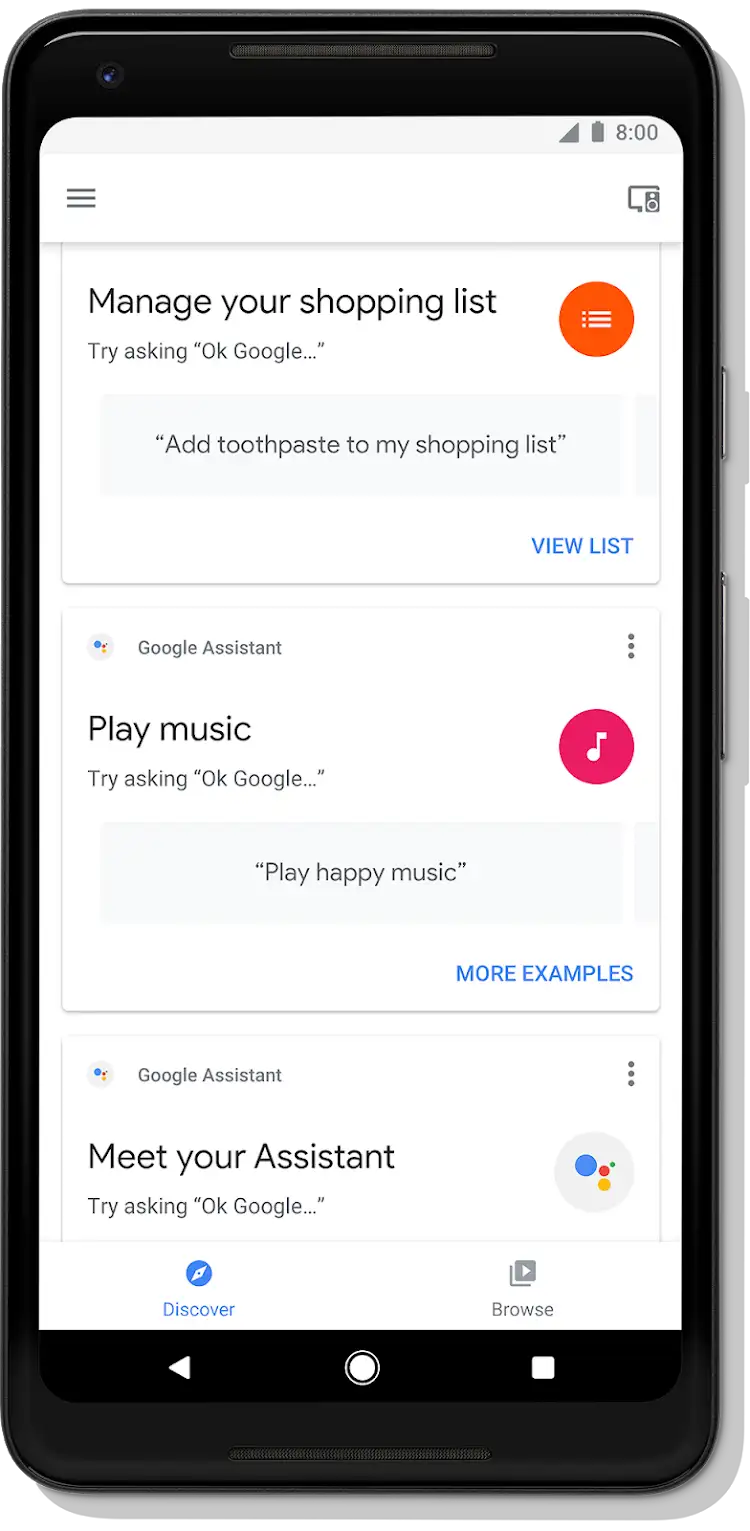
Task: Select "Add toothpaste to my shopping list" suggestion
Action: (x=360, y=444)
